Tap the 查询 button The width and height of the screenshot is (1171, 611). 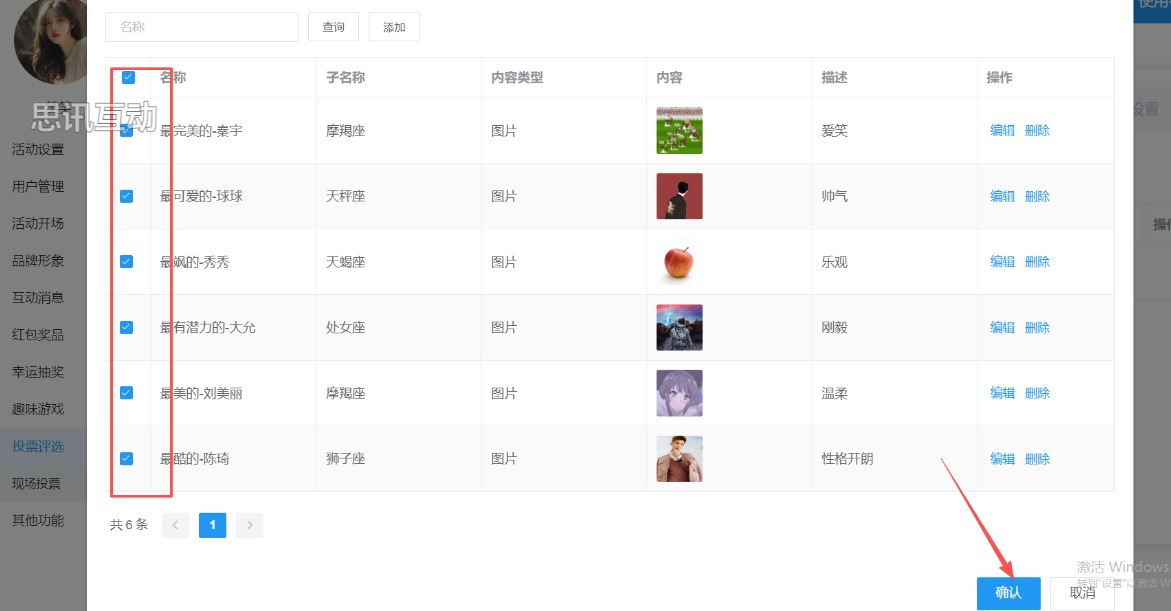pyautogui.click(x=333, y=27)
